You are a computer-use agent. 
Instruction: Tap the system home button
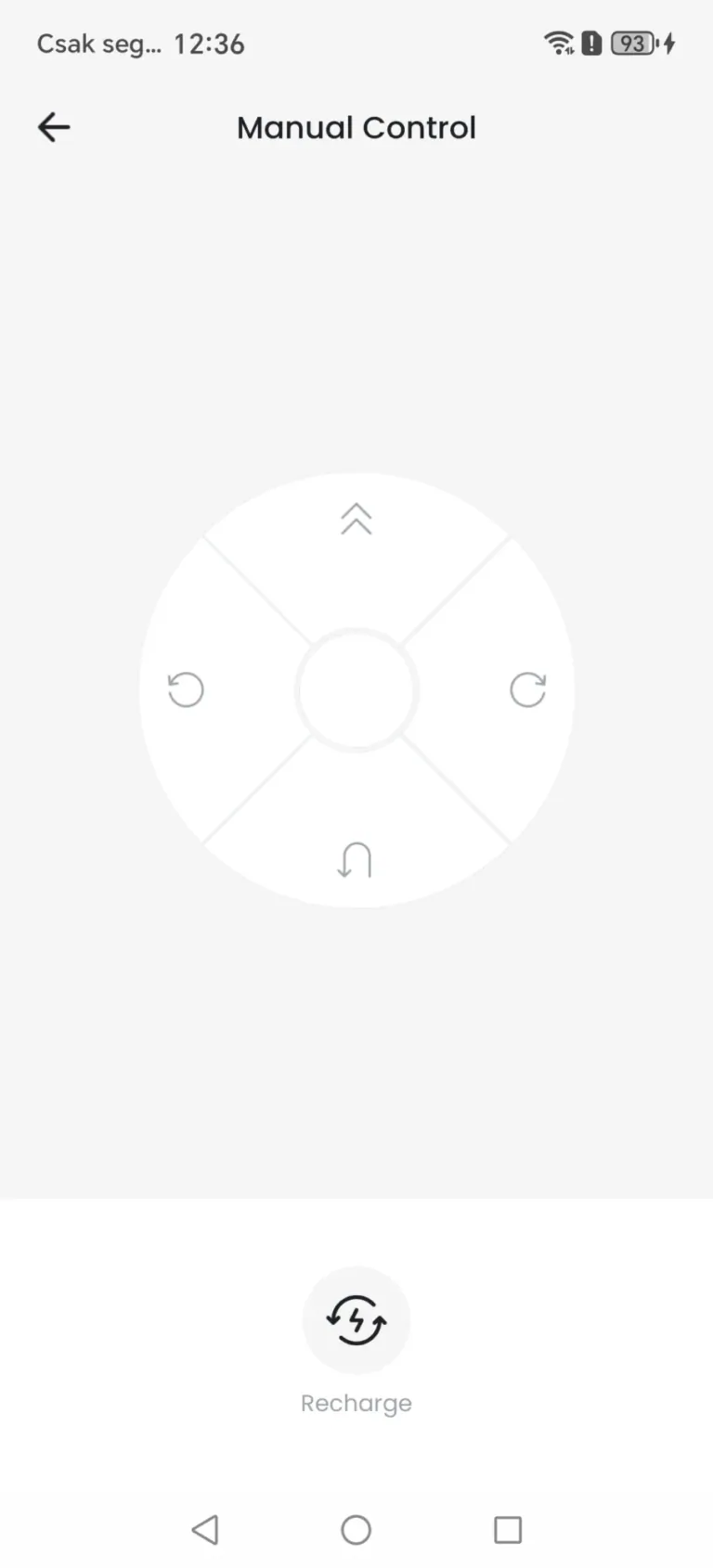pyautogui.click(x=356, y=1529)
